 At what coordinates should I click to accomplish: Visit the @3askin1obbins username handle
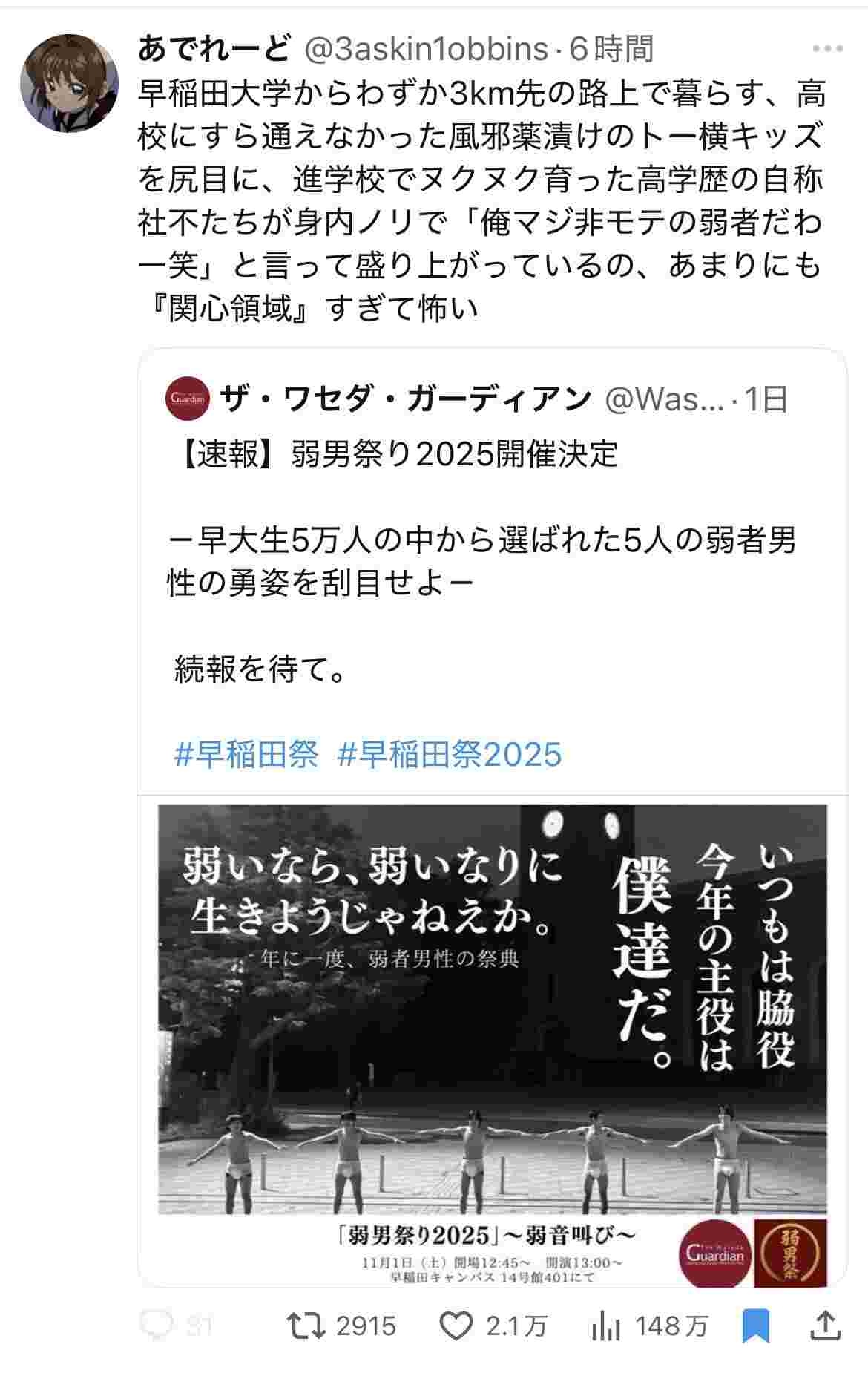(x=427, y=49)
